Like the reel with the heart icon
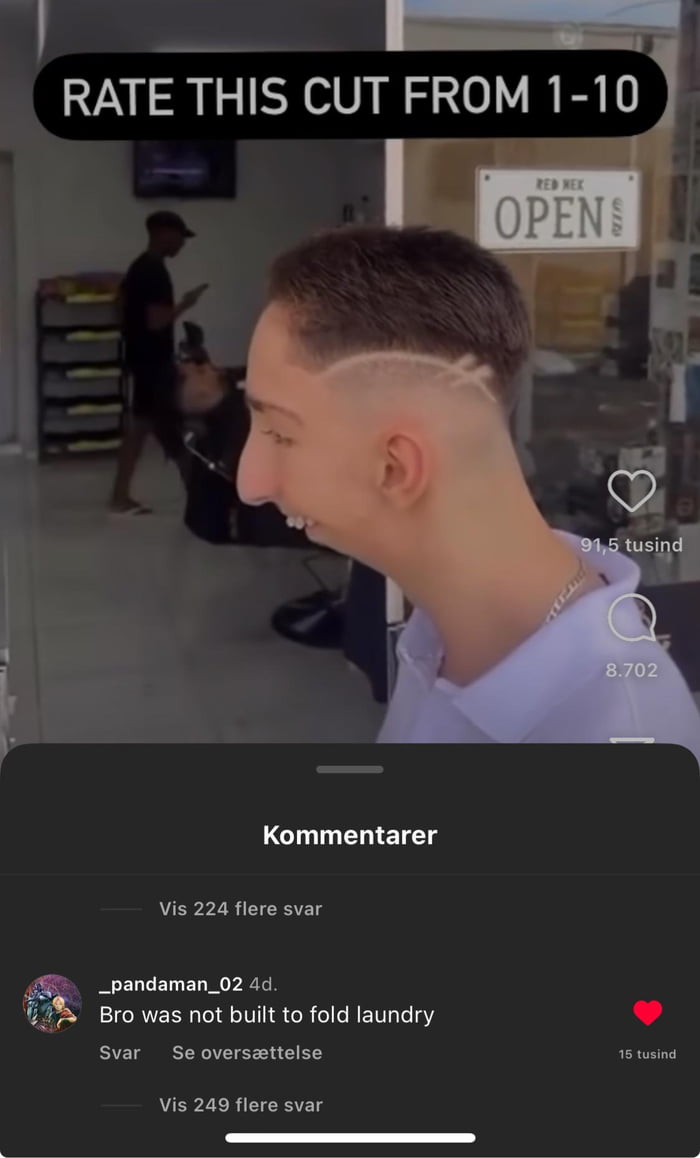 coord(631,491)
